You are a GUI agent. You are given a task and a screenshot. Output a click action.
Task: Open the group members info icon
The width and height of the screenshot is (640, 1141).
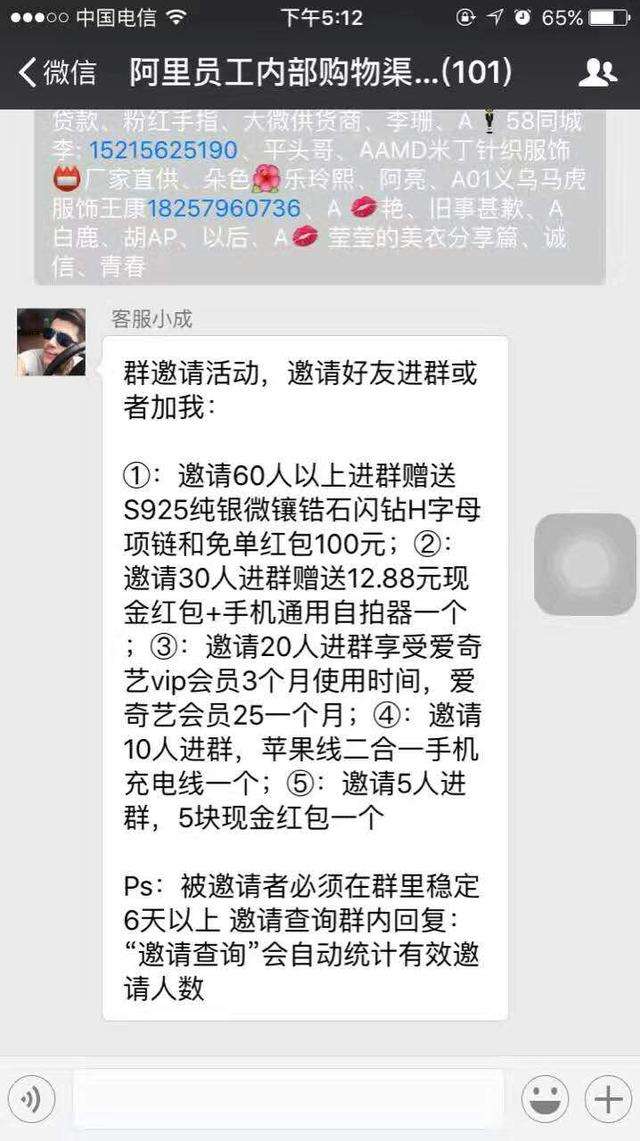(597, 73)
